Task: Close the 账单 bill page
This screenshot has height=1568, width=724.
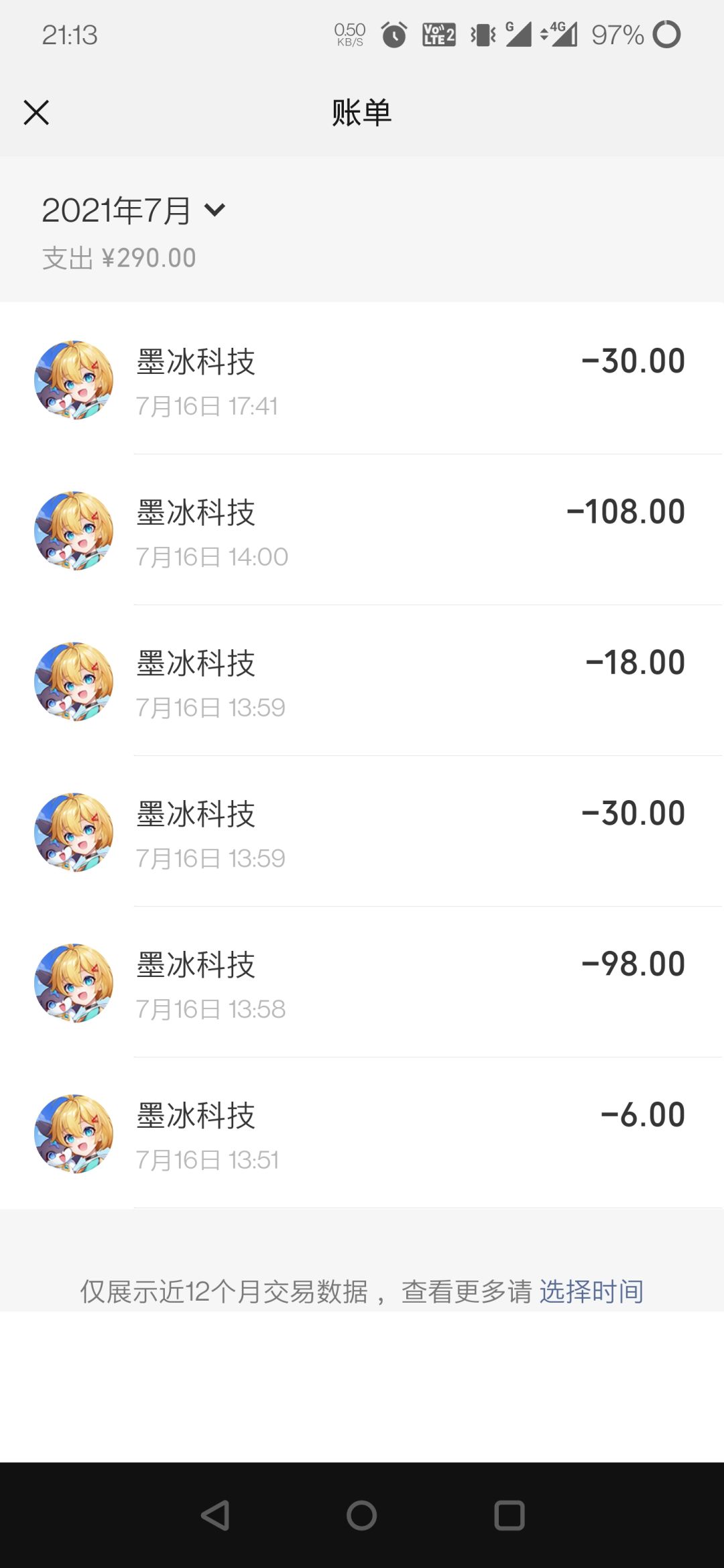Action: 36,113
